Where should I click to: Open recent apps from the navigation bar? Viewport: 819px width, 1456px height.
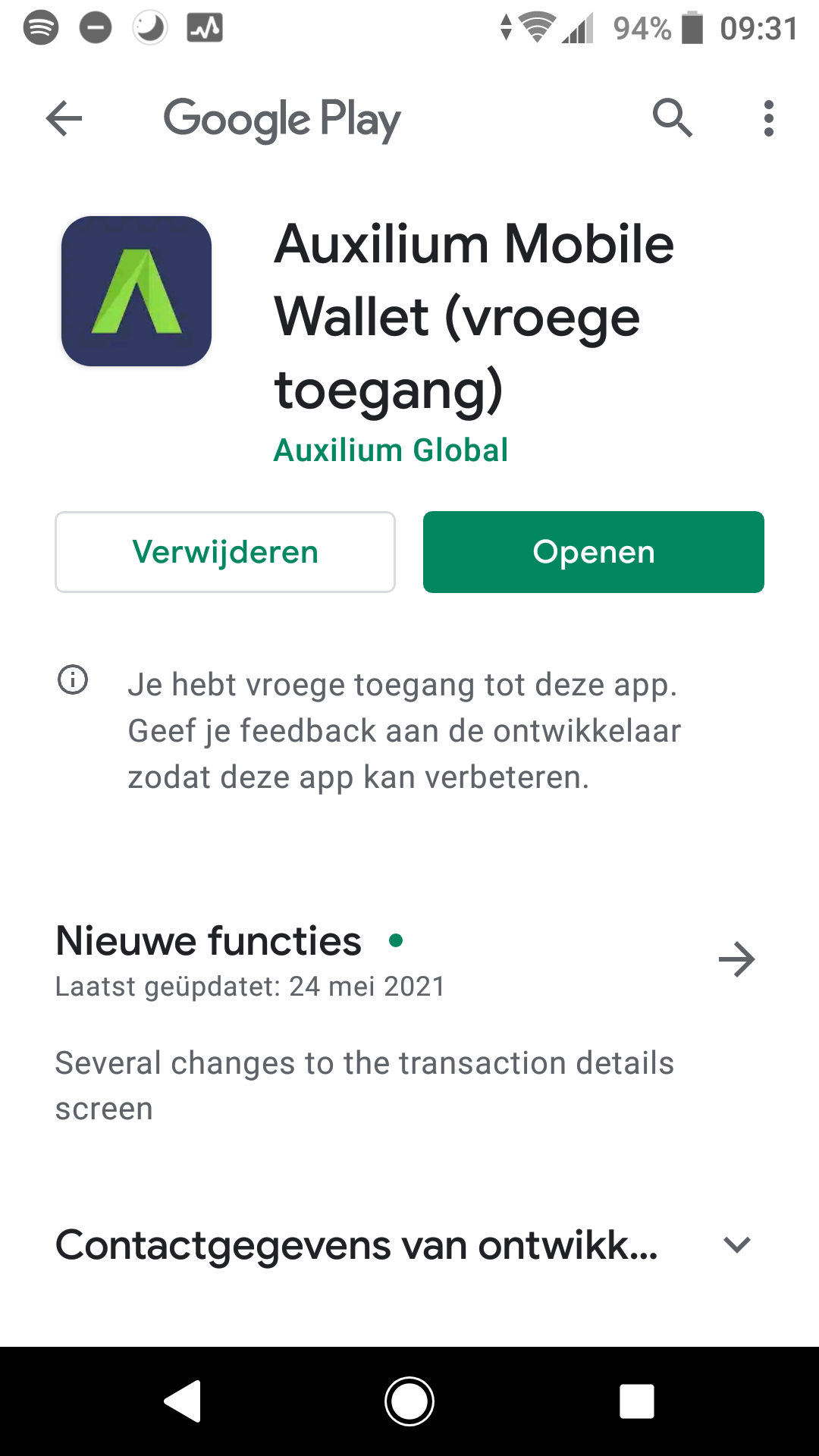click(636, 1401)
